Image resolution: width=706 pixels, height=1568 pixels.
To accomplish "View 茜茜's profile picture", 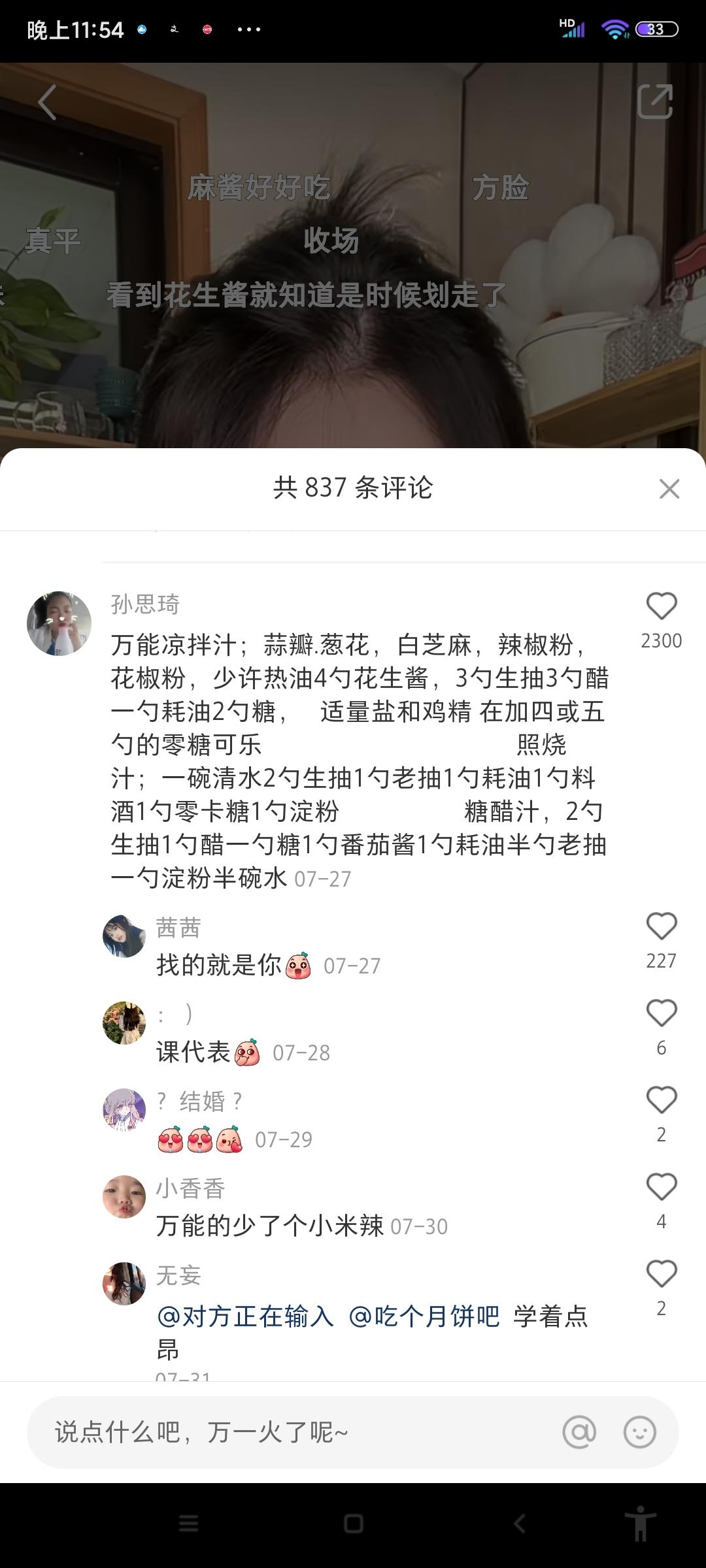I will point(124,936).
